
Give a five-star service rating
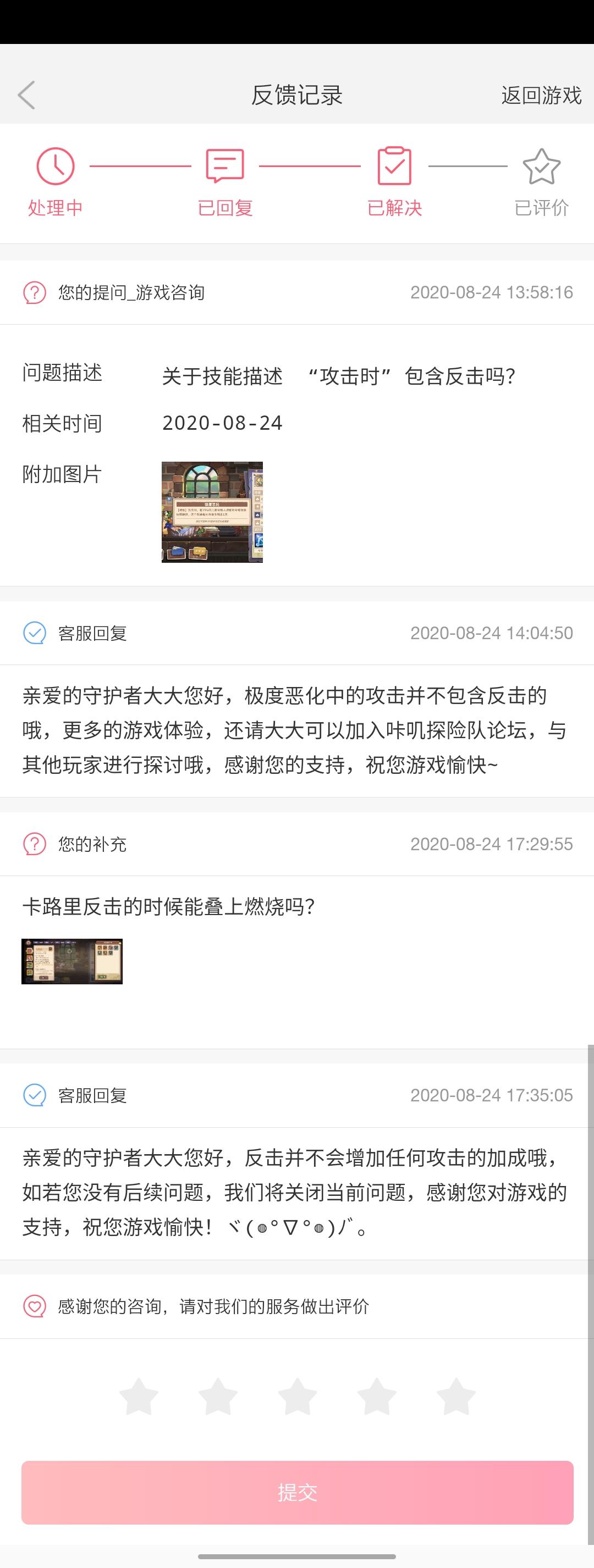coord(456,1397)
